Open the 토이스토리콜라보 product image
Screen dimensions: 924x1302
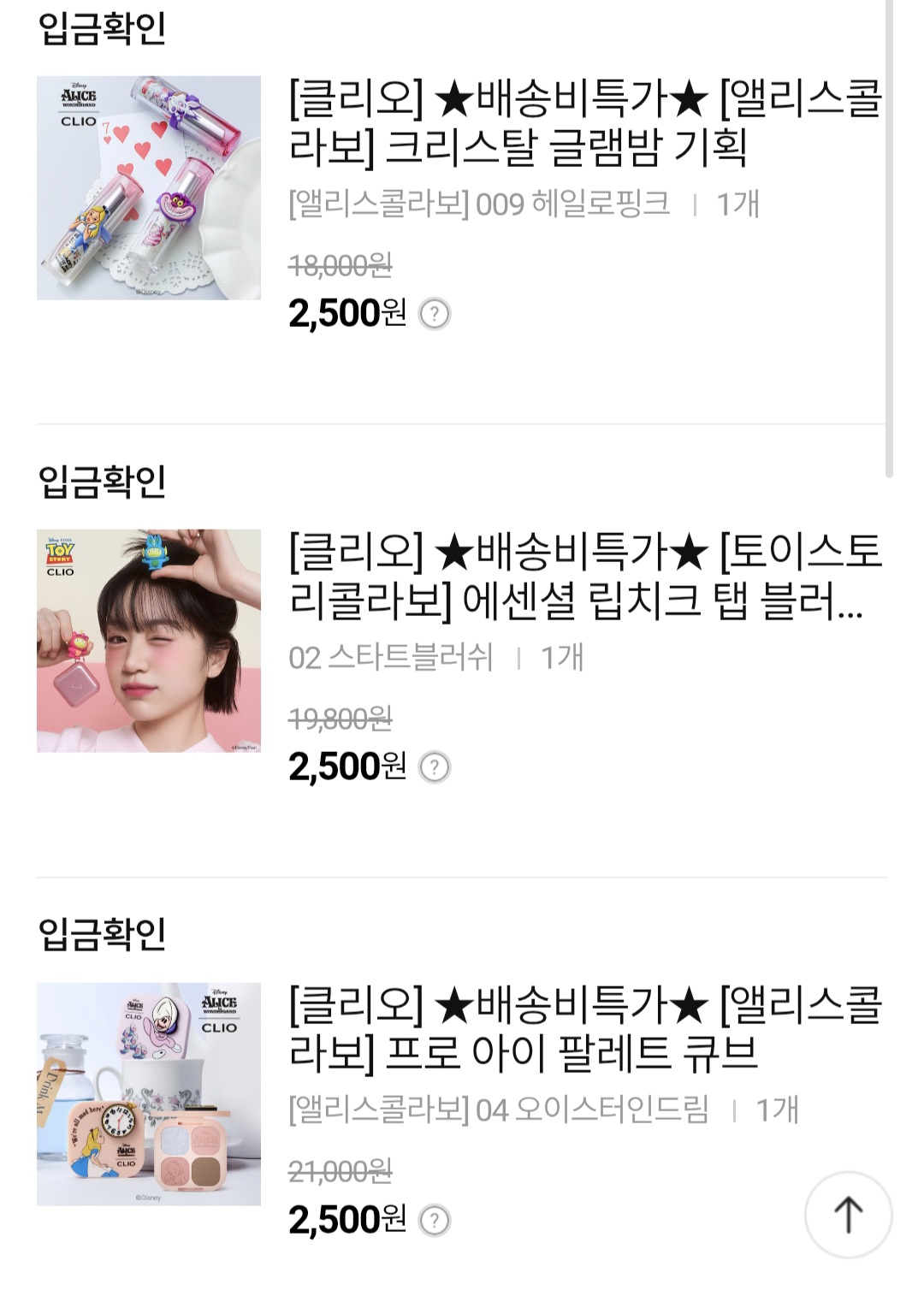click(149, 641)
